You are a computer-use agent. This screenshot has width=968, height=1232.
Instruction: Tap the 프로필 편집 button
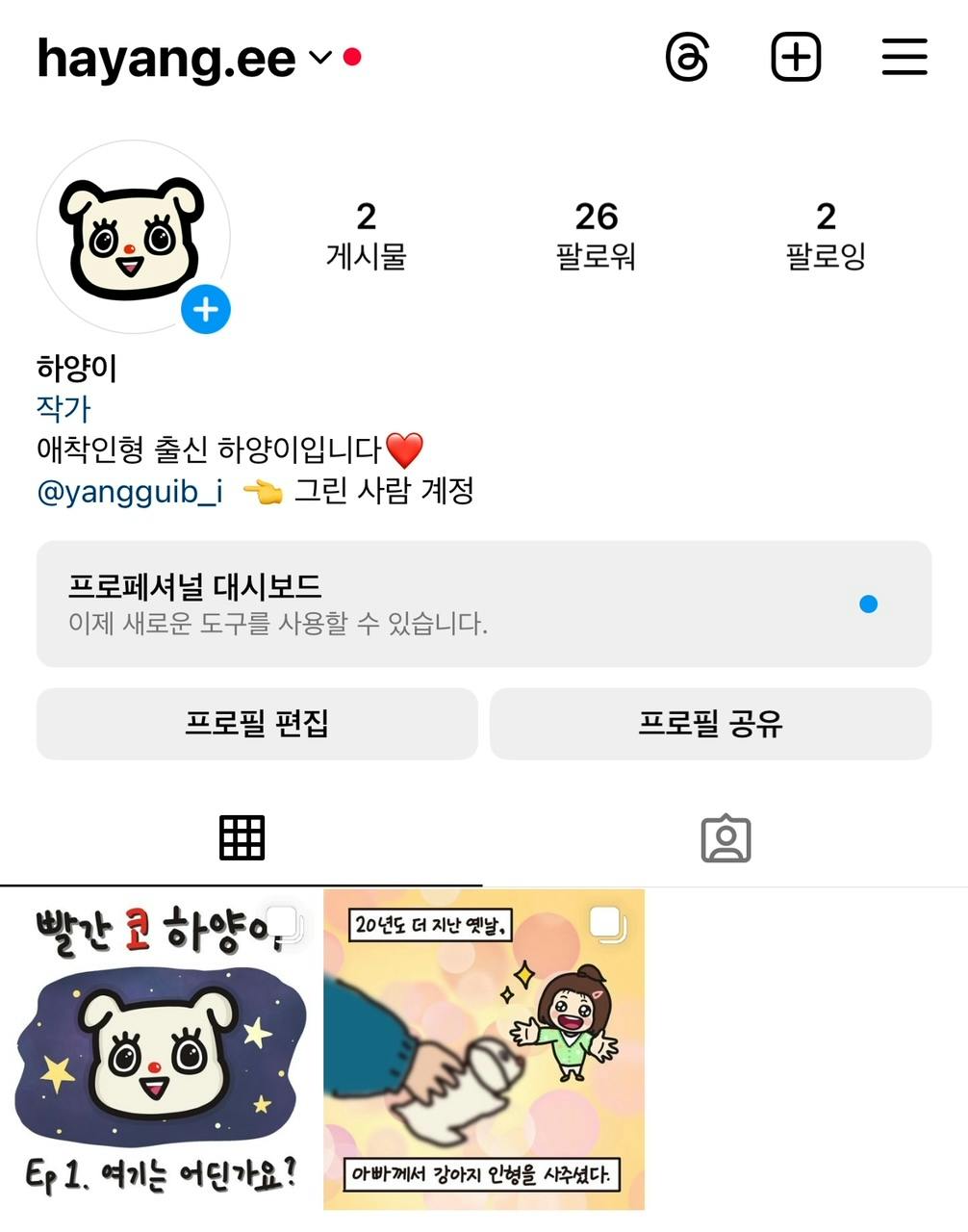[x=257, y=723]
